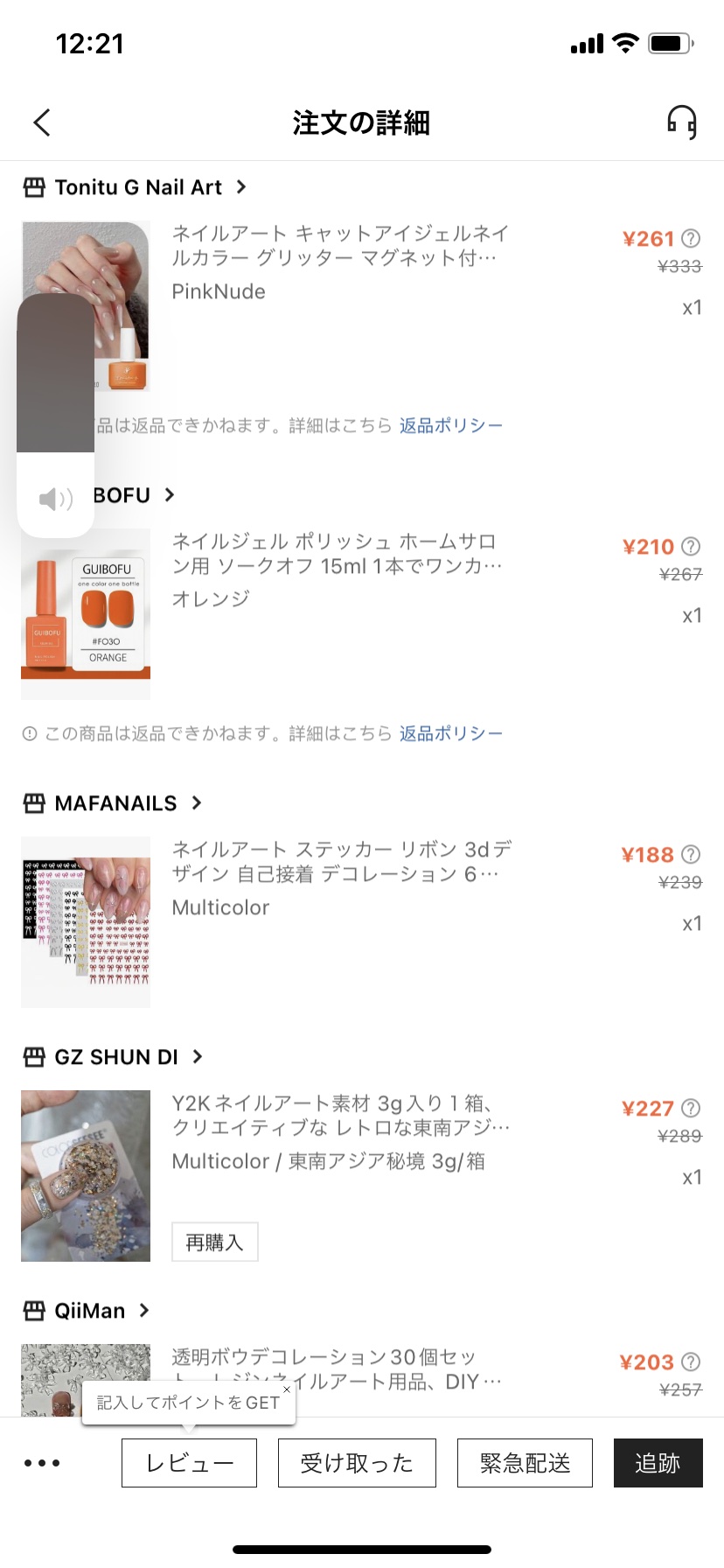Image resolution: width=724 pixels, height=1568 pixels.
Task: Open 返品ポリシー link under orange gel polish
Action: [451, 733]
